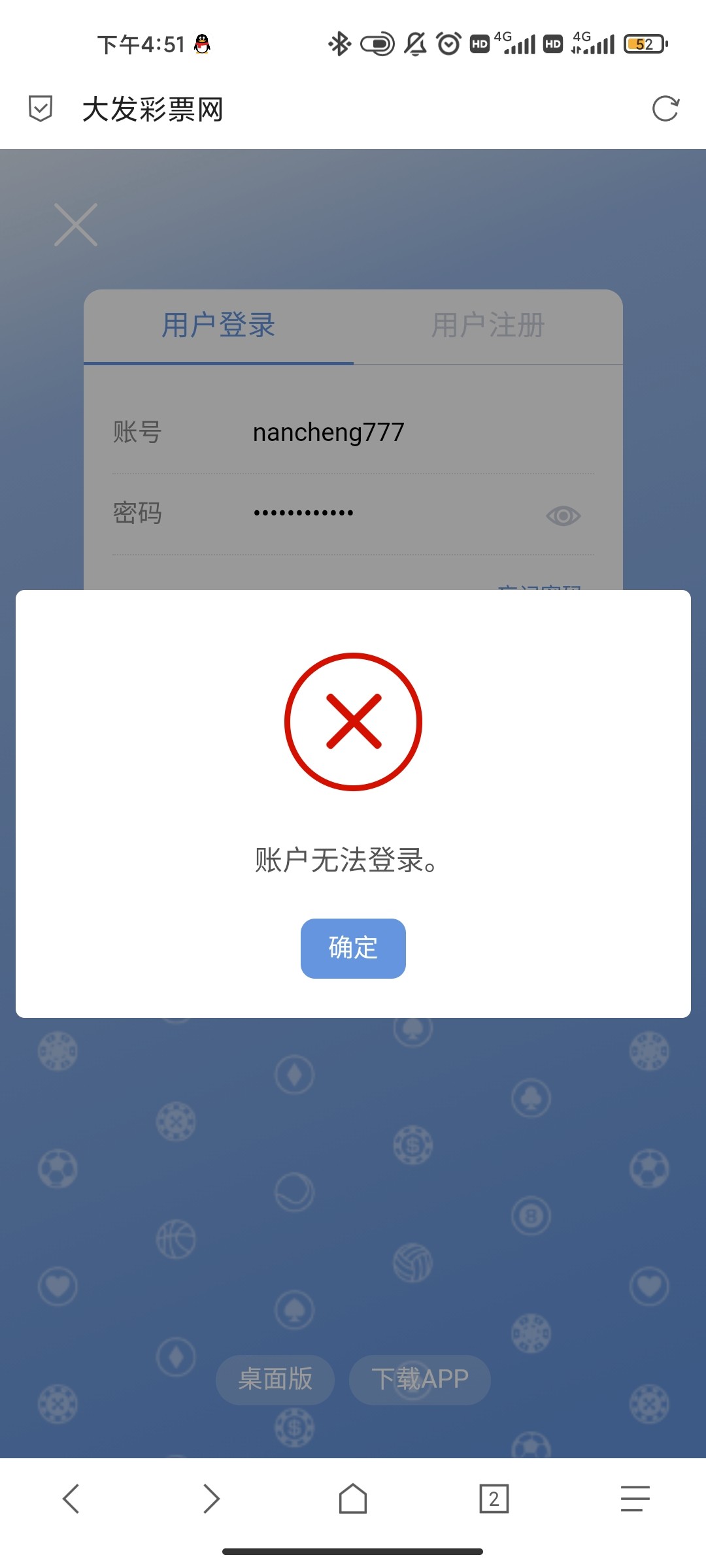Open the browser menu
Image resolution: width=706 pixels, height=1568 pixels.
tap(635, 1499)
